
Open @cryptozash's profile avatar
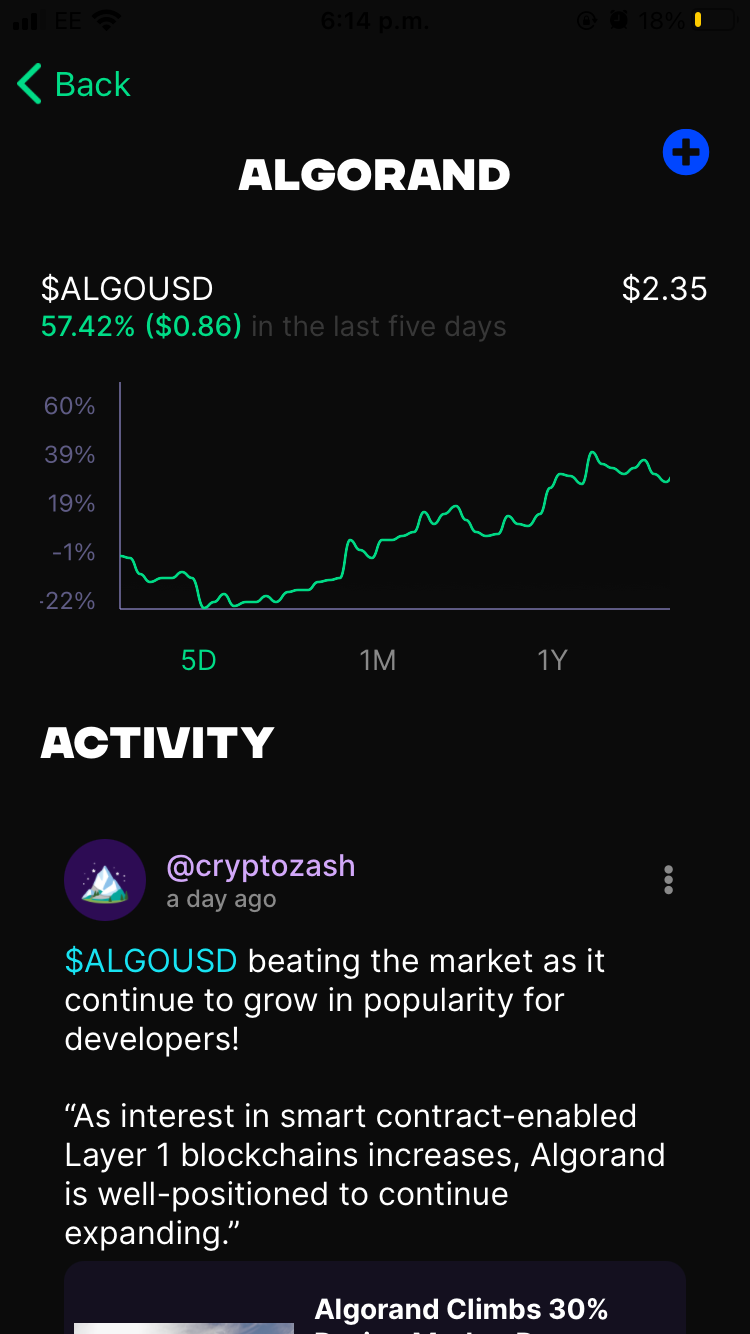pyautogui.click(x=105, y=880)
